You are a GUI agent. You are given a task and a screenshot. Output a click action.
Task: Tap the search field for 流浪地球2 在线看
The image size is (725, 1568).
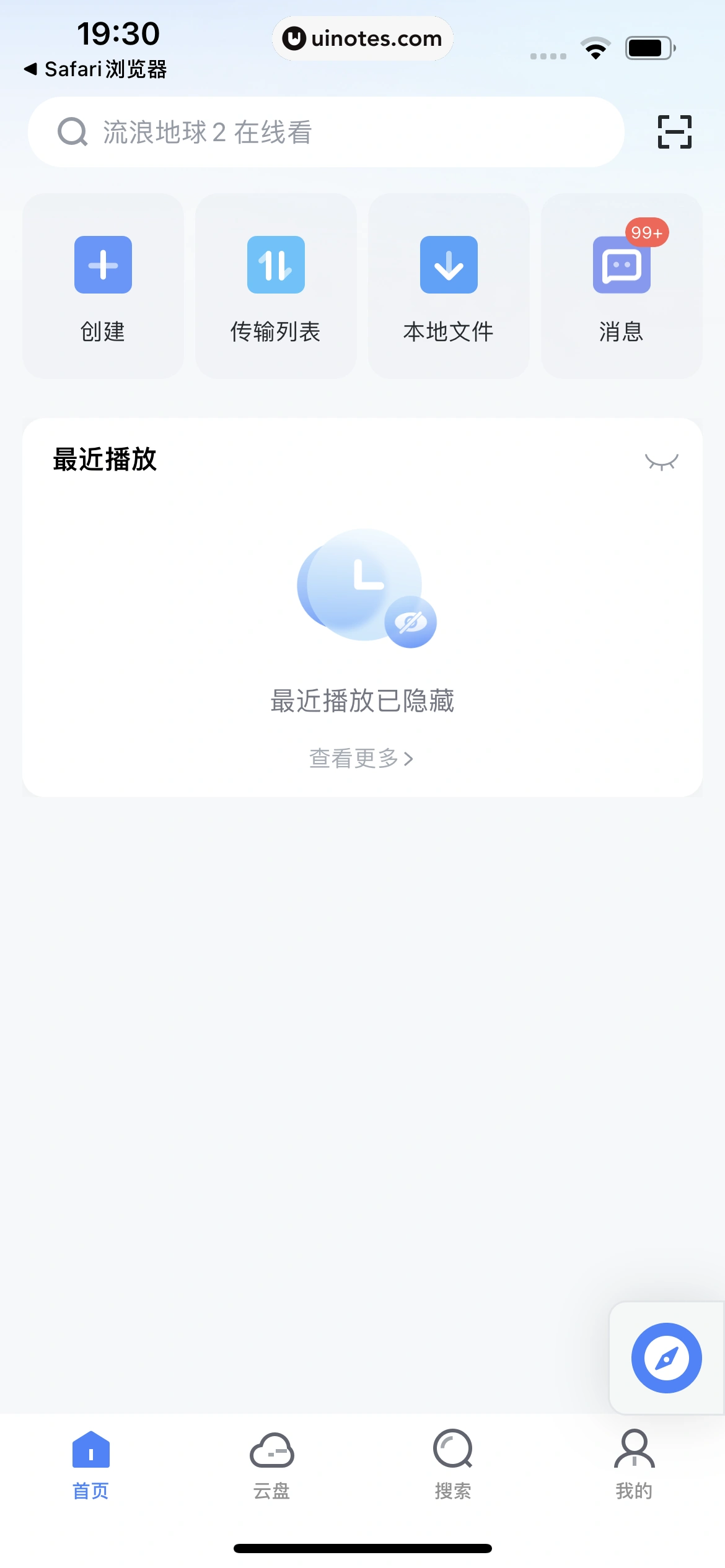[325, 132]
